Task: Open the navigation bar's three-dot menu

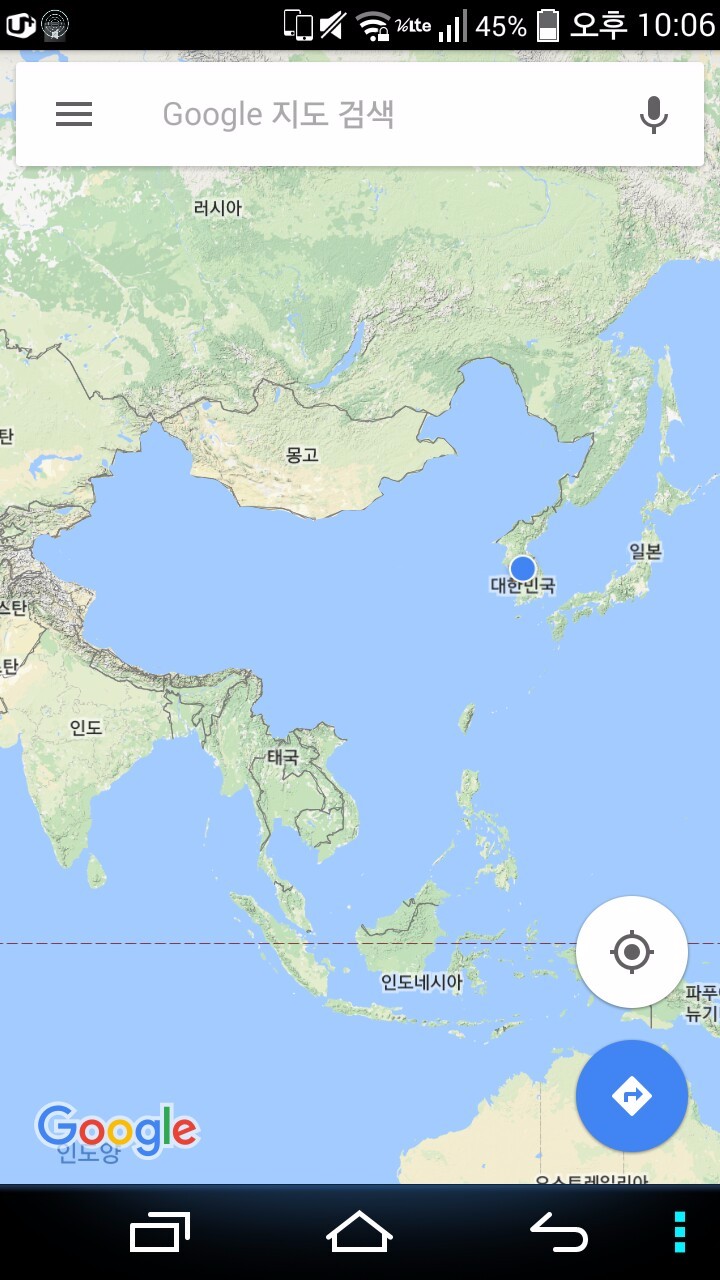Action: pyautogui.click(x=679, y=1232)
